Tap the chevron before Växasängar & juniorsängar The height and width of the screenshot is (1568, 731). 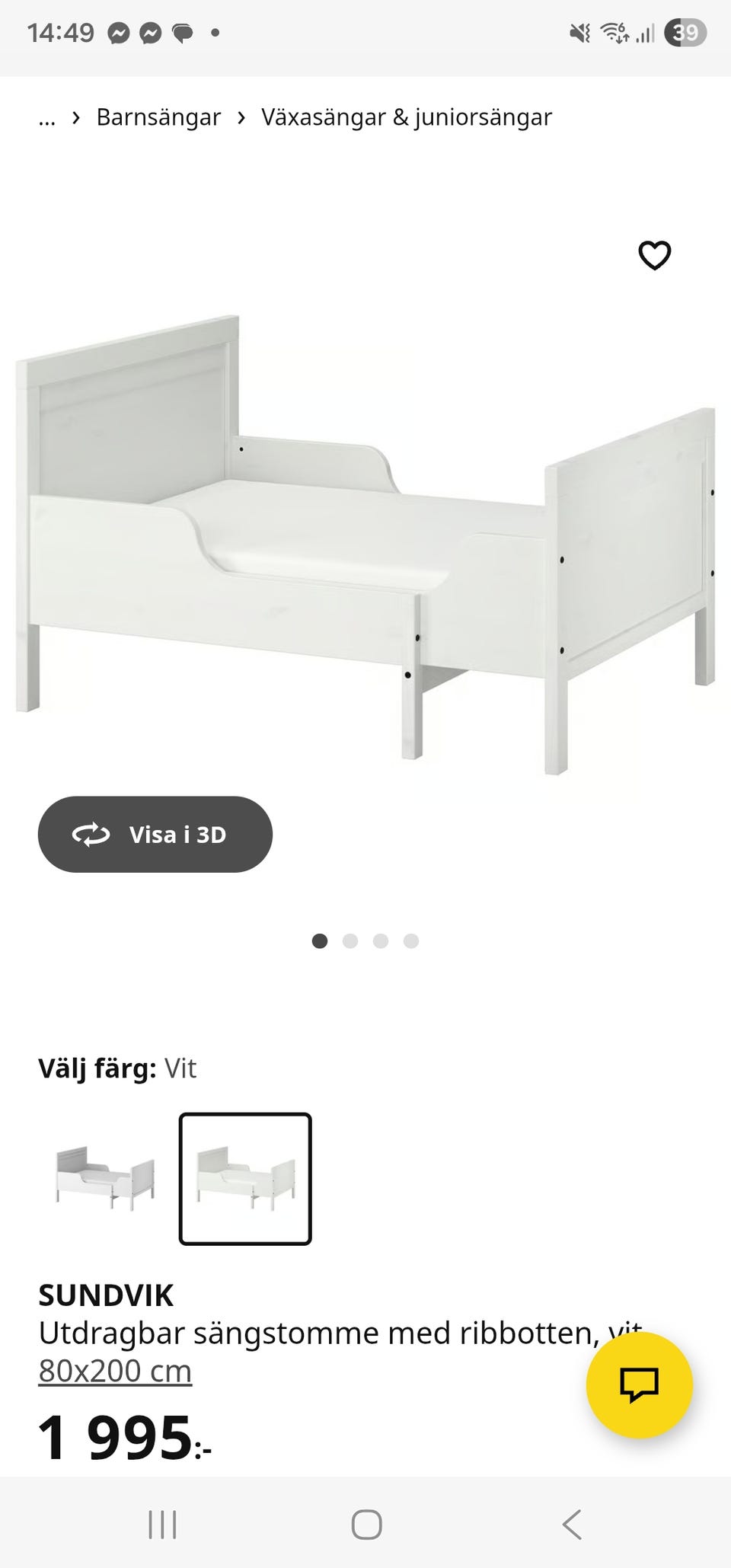click(x=242, y=117)
